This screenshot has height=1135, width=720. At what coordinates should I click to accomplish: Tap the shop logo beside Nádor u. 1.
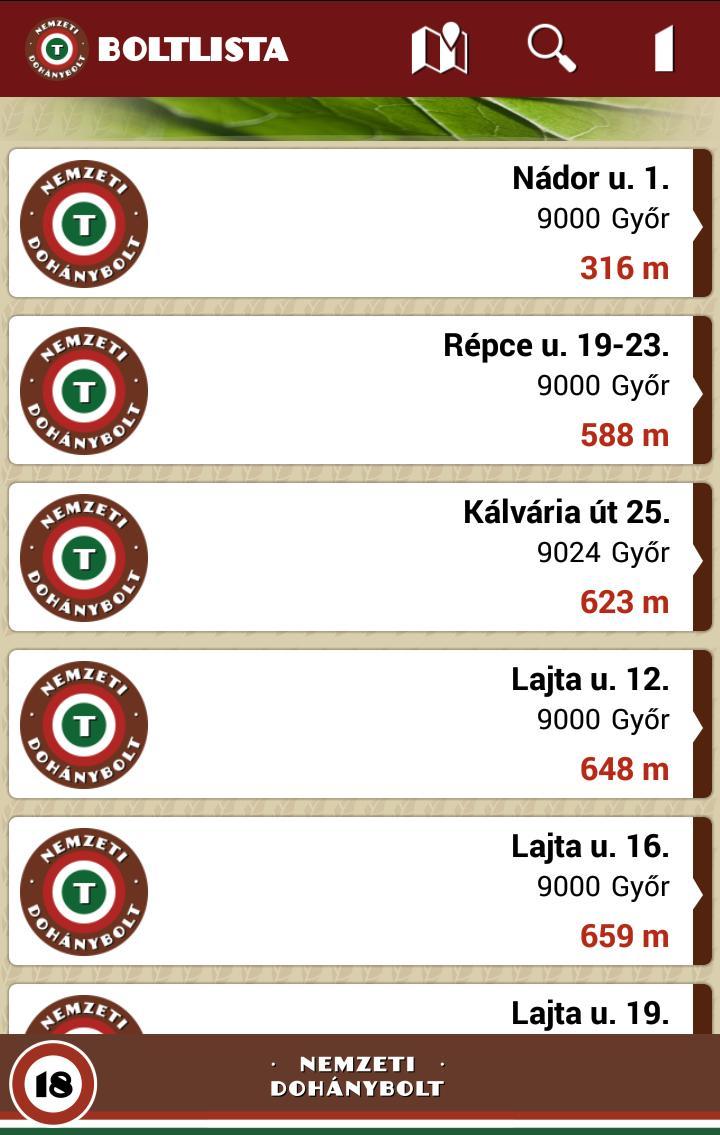point(86,224)
